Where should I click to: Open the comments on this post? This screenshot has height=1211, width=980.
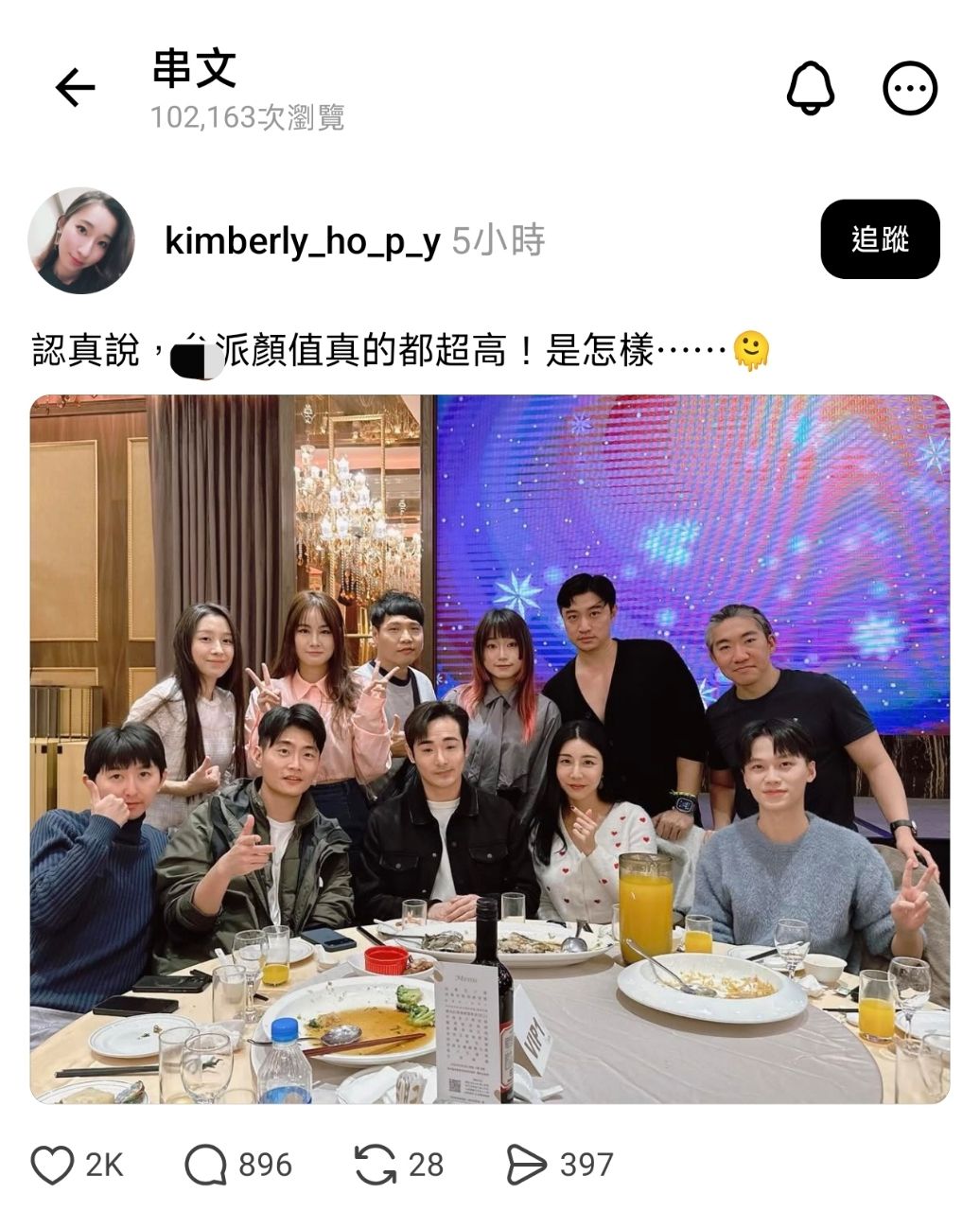point(205,1165)
